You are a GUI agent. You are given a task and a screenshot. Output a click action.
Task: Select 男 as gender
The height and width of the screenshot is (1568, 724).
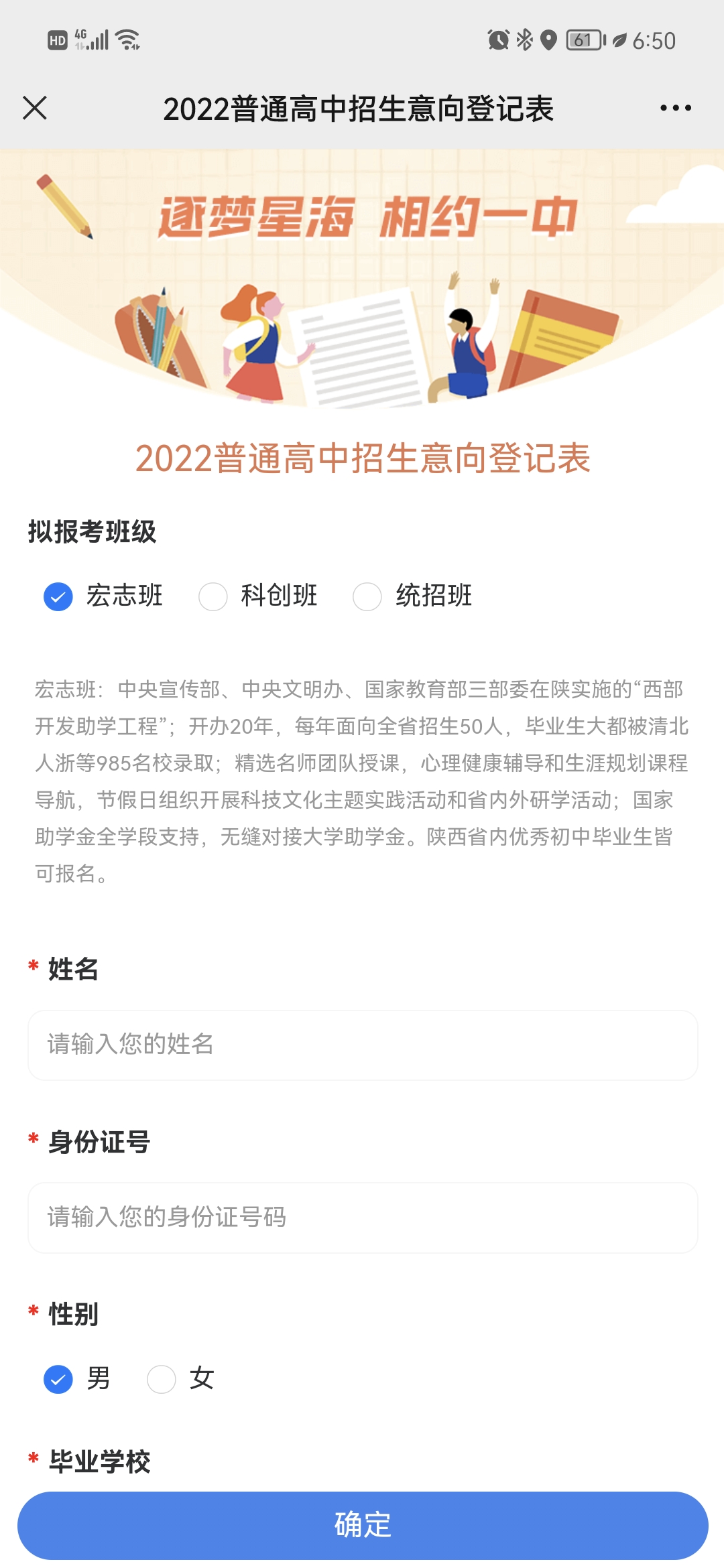pos(58,1379)
